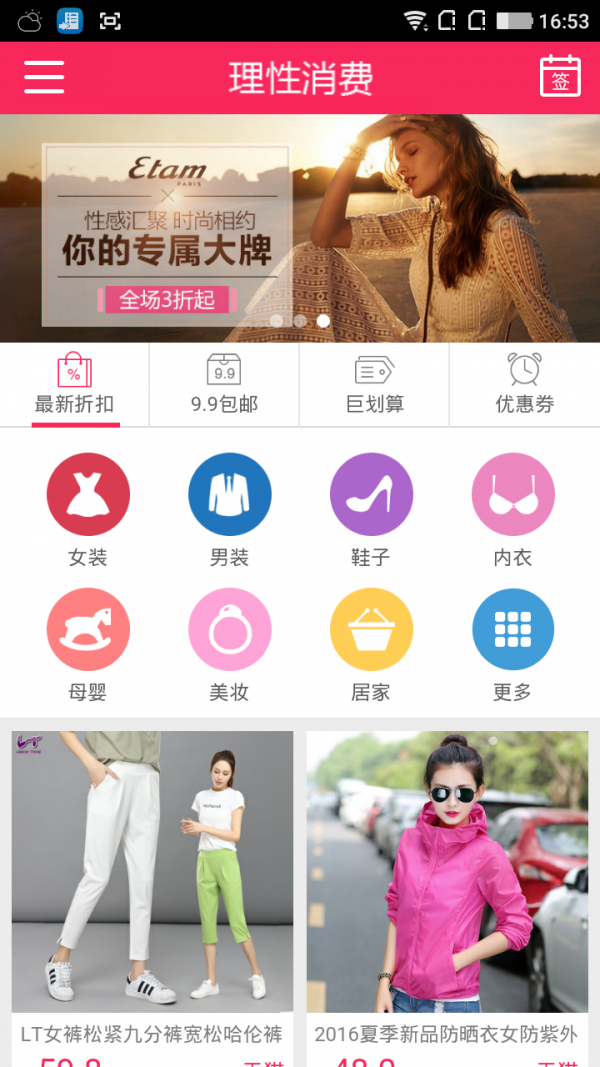
Task: Open the 鞋子 category
Action: point(371,510)
